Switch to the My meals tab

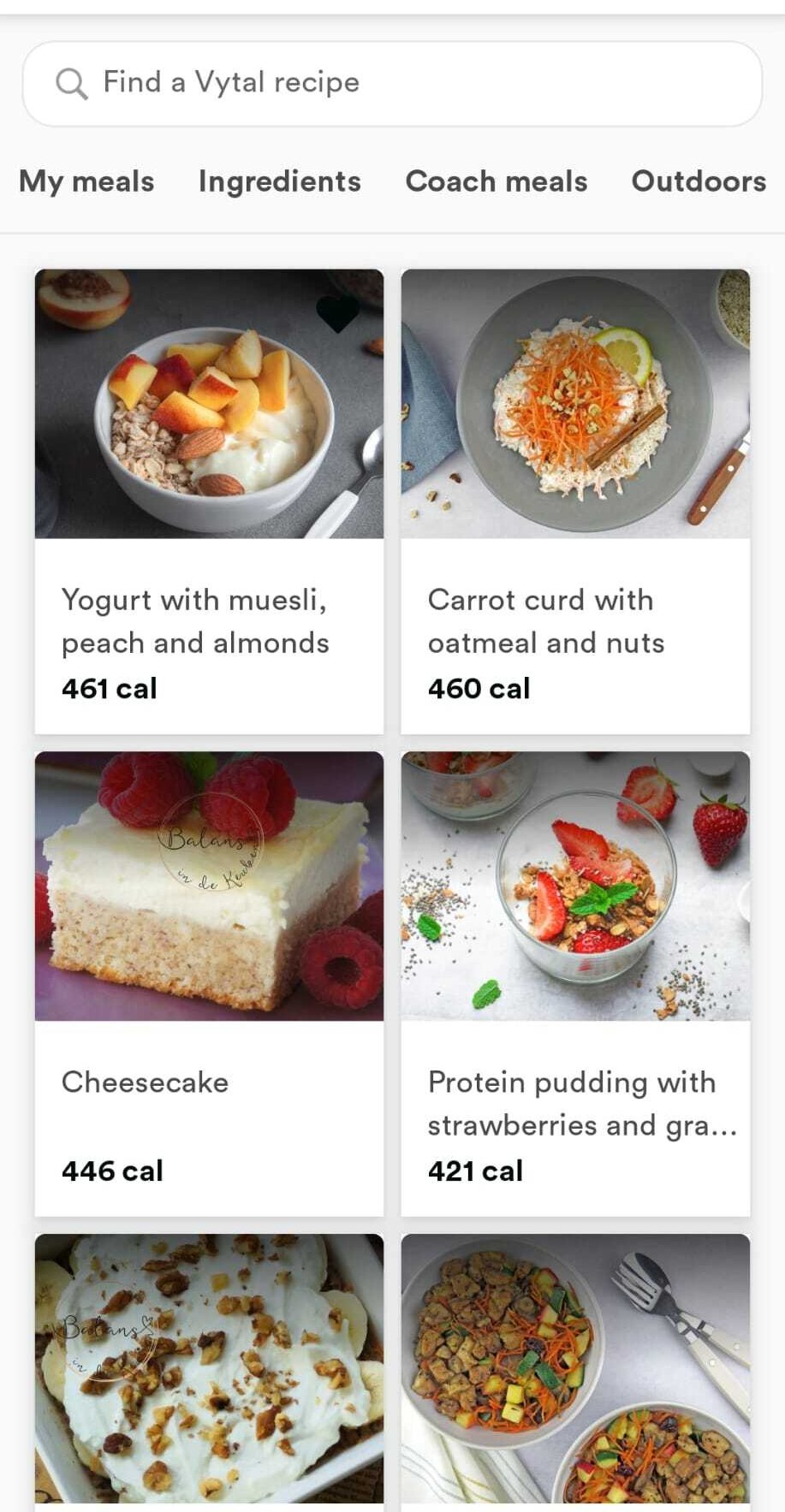86,181
